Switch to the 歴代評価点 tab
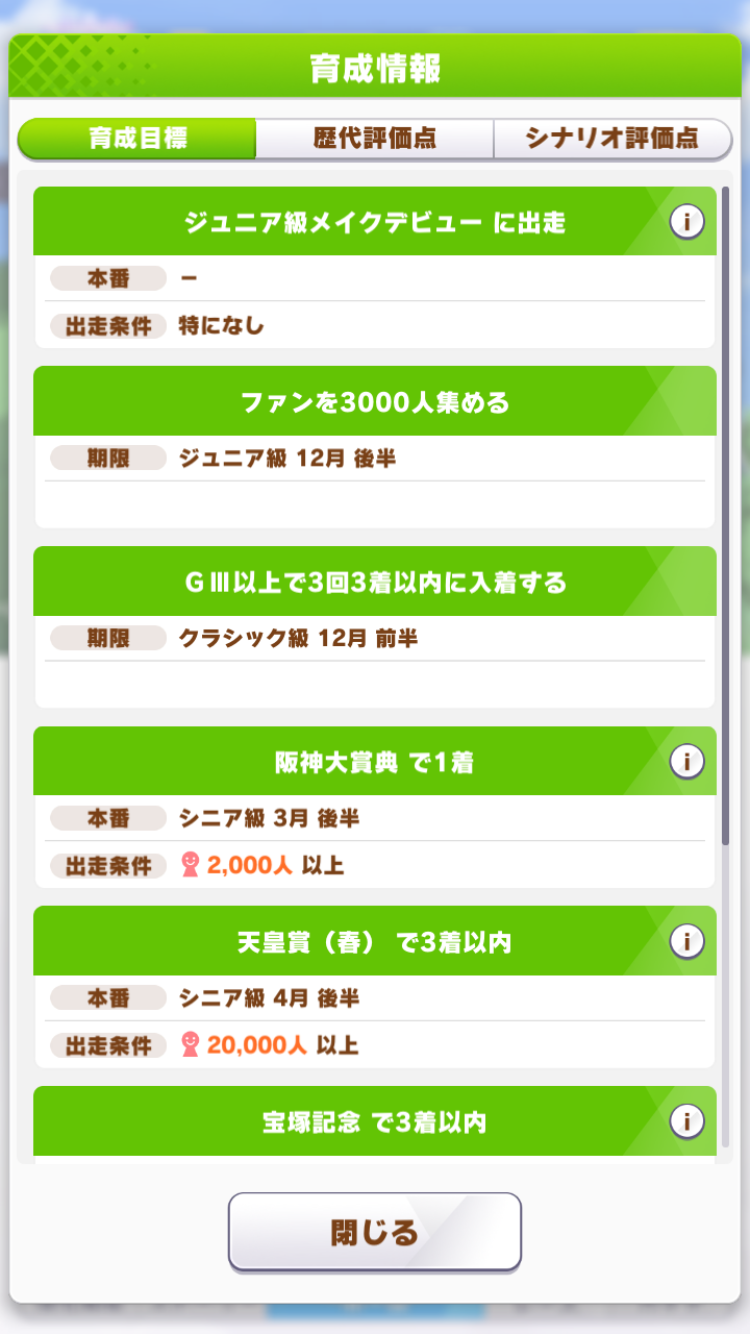The height and width of the screenshot is (1334, 750). (x=374, y=139)
